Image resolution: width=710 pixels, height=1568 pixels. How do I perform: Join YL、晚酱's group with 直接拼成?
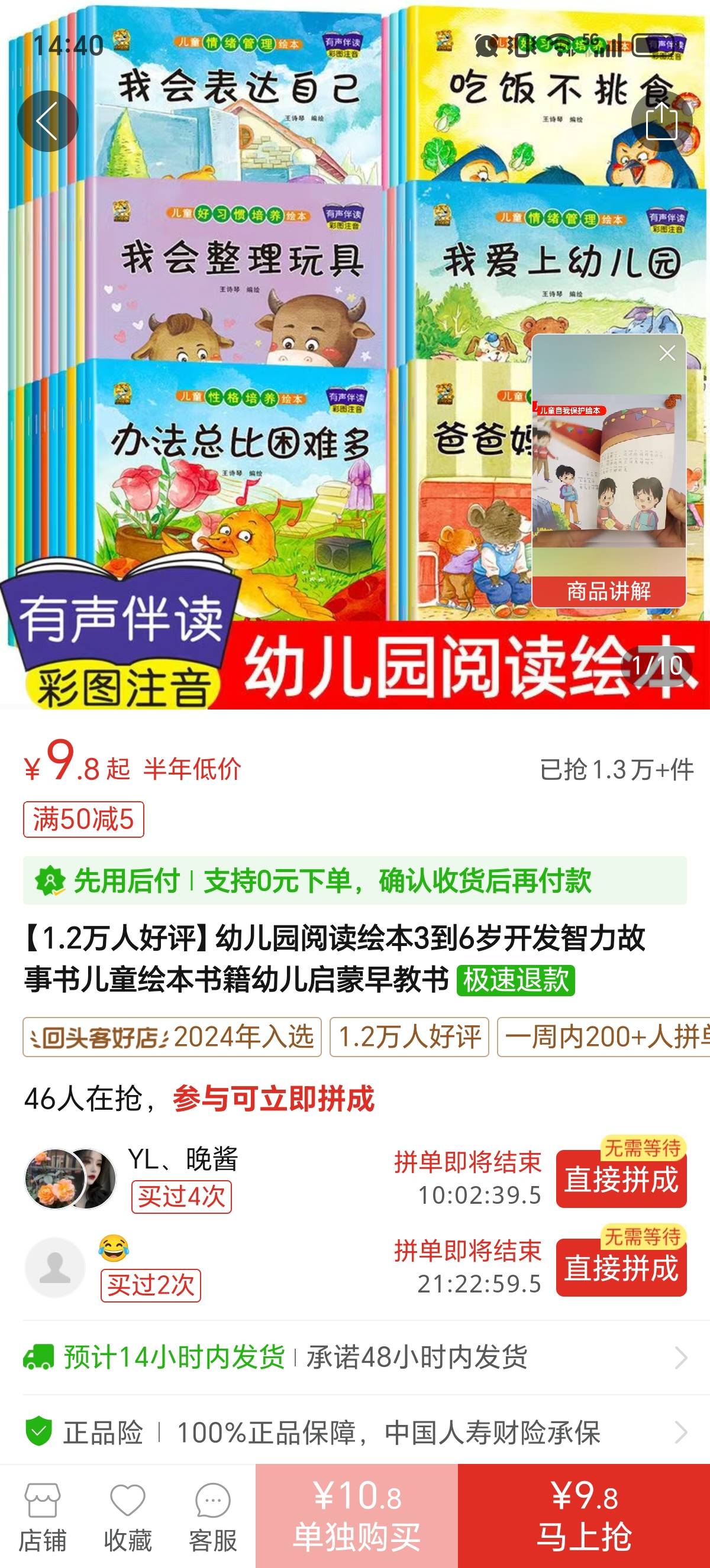pos(621,1179)
